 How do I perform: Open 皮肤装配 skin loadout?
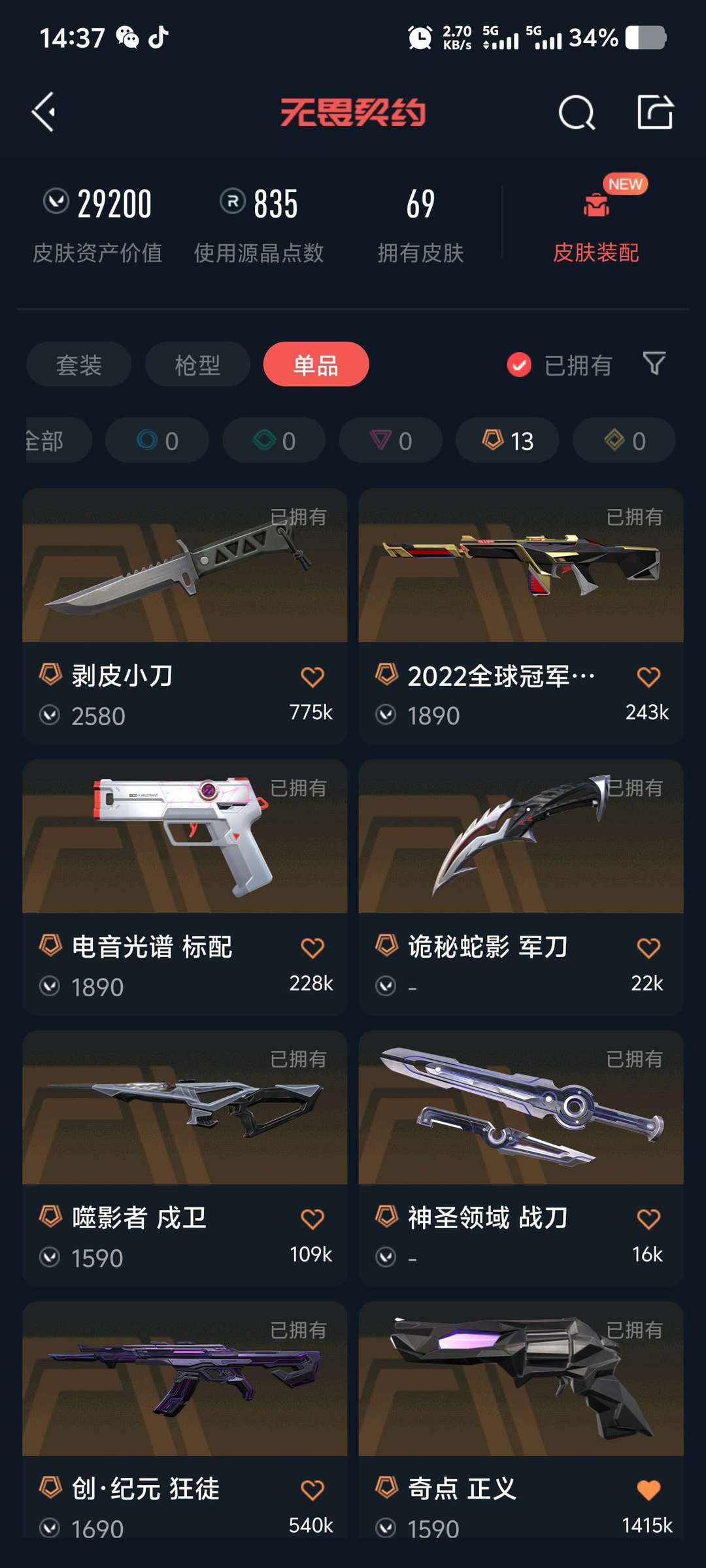pyautogui.click(x=596, y=222)
